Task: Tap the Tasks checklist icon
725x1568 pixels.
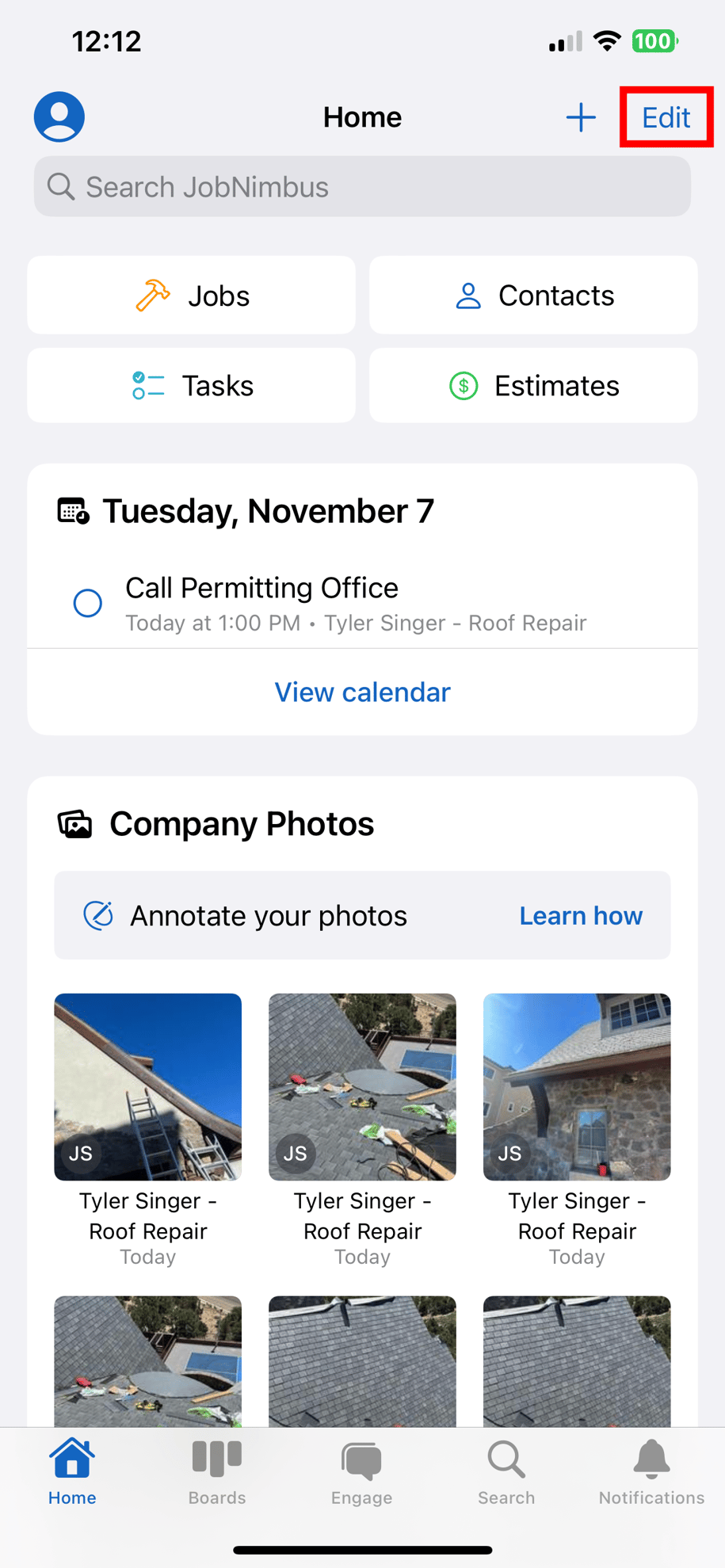Action: tap(147, 386)
